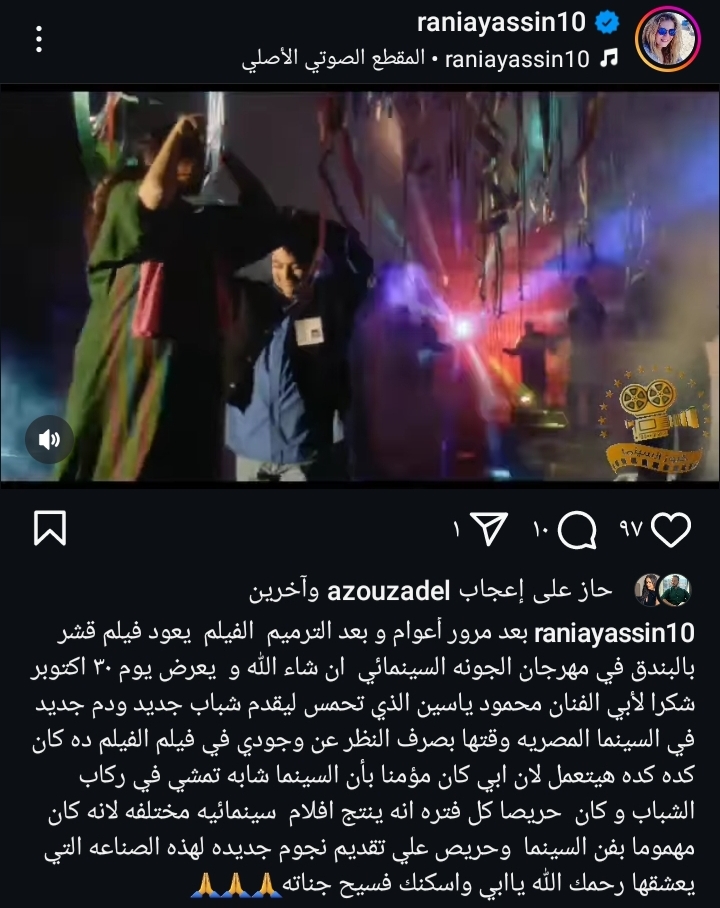Share this post with the paper plane

pos(490,529)
